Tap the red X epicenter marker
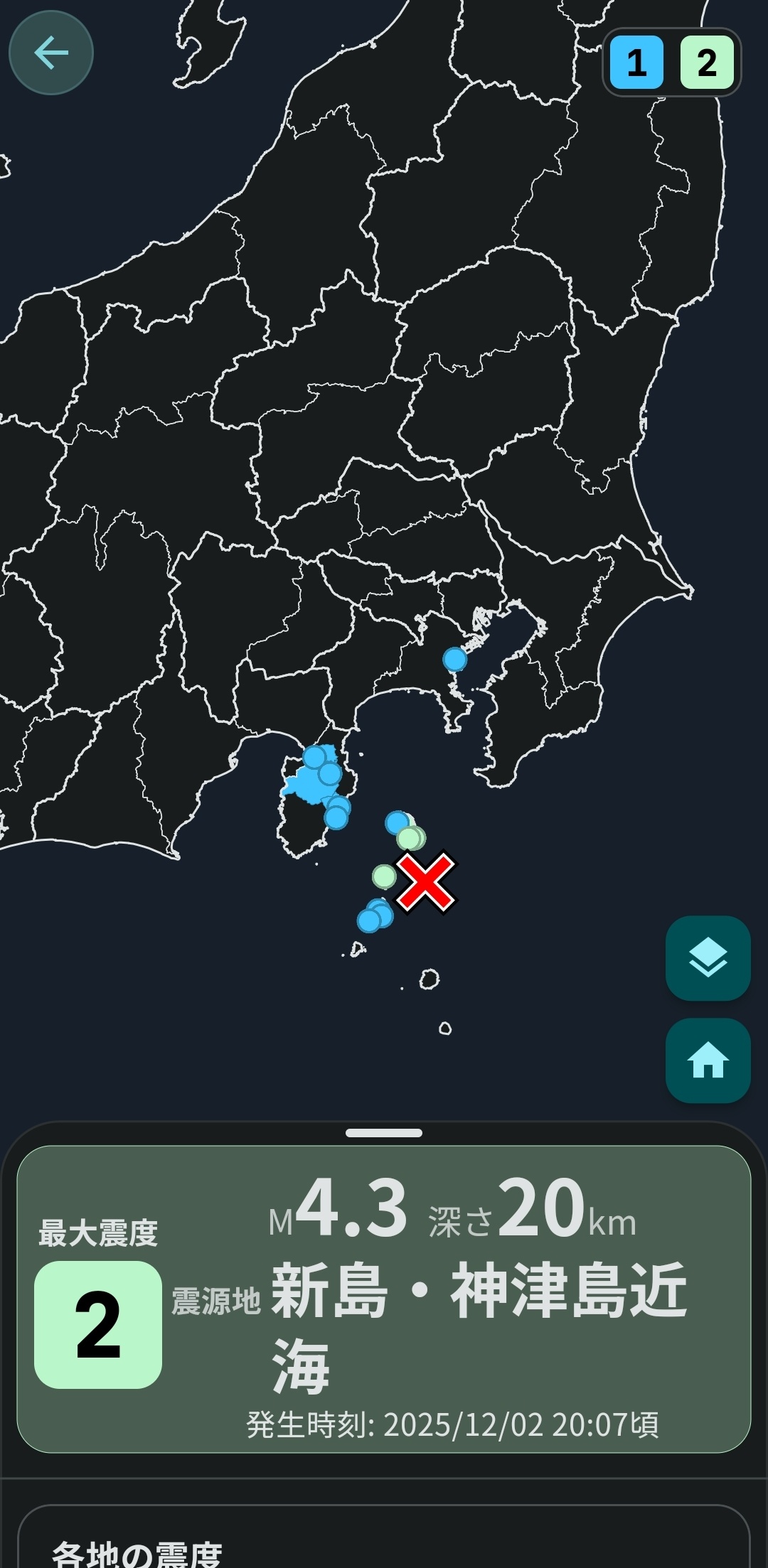 425,882
